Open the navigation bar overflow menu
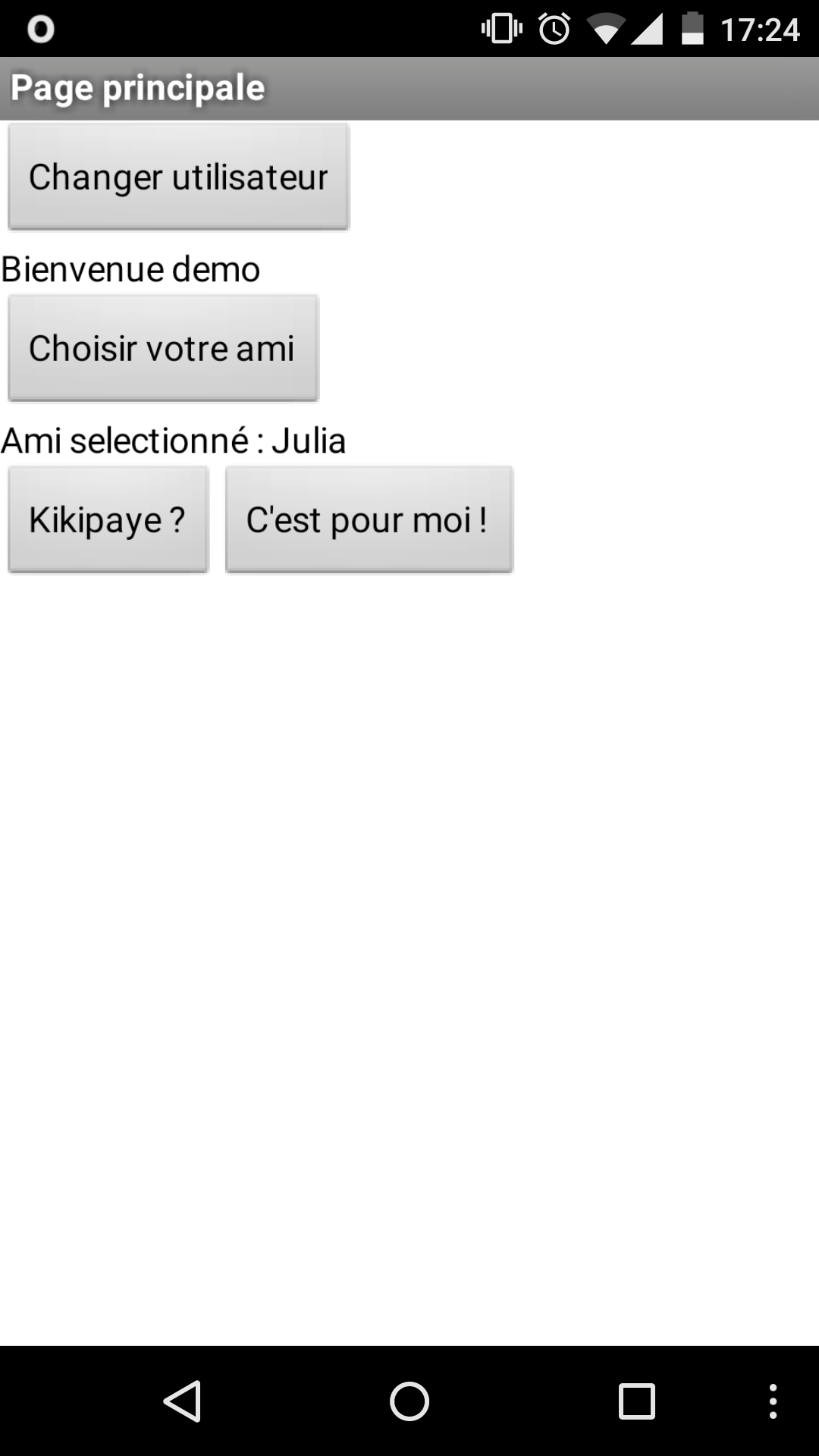The image size is (819, 1456). (x=773, y=1401)
